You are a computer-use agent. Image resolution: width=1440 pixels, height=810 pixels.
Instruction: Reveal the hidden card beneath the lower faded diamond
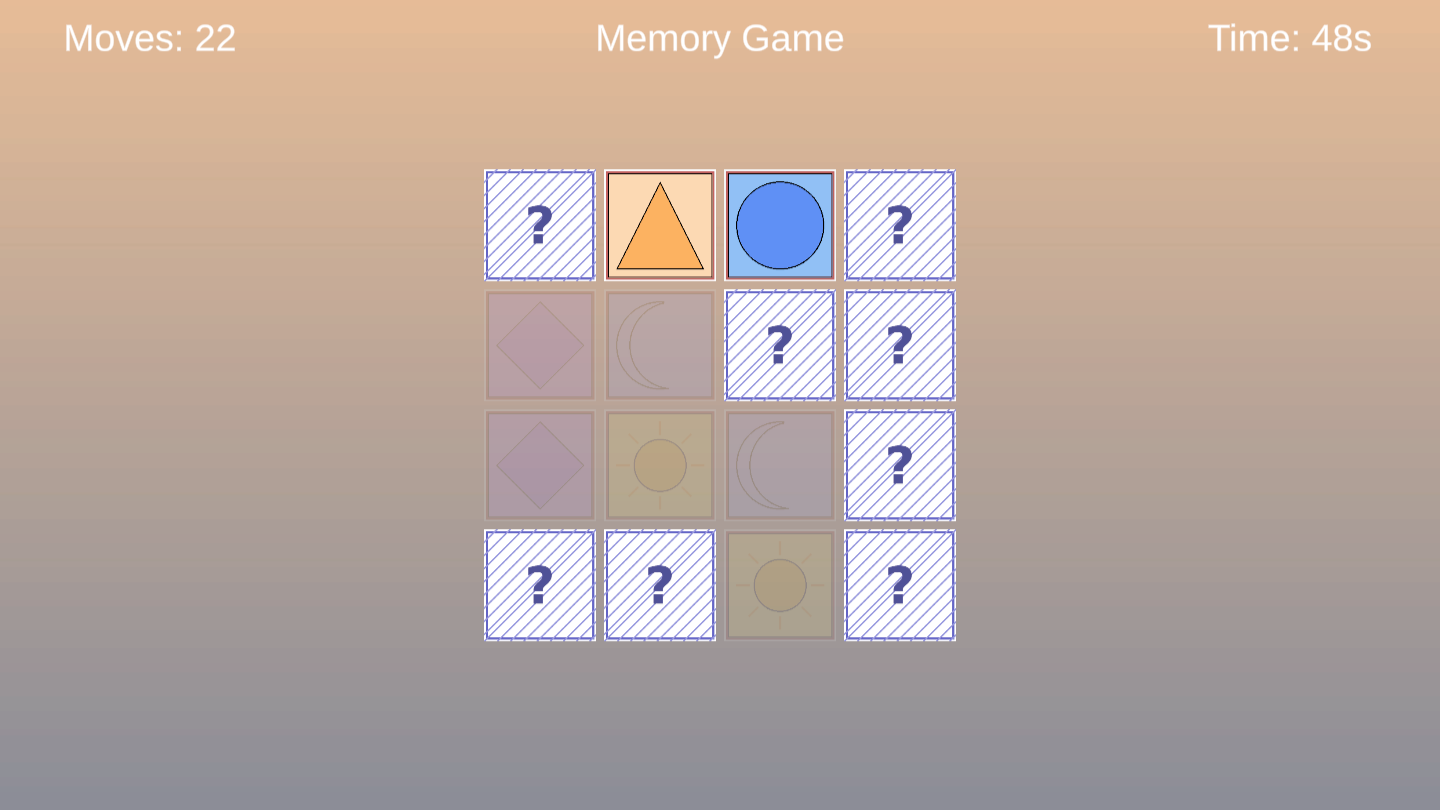pos(540,585)
